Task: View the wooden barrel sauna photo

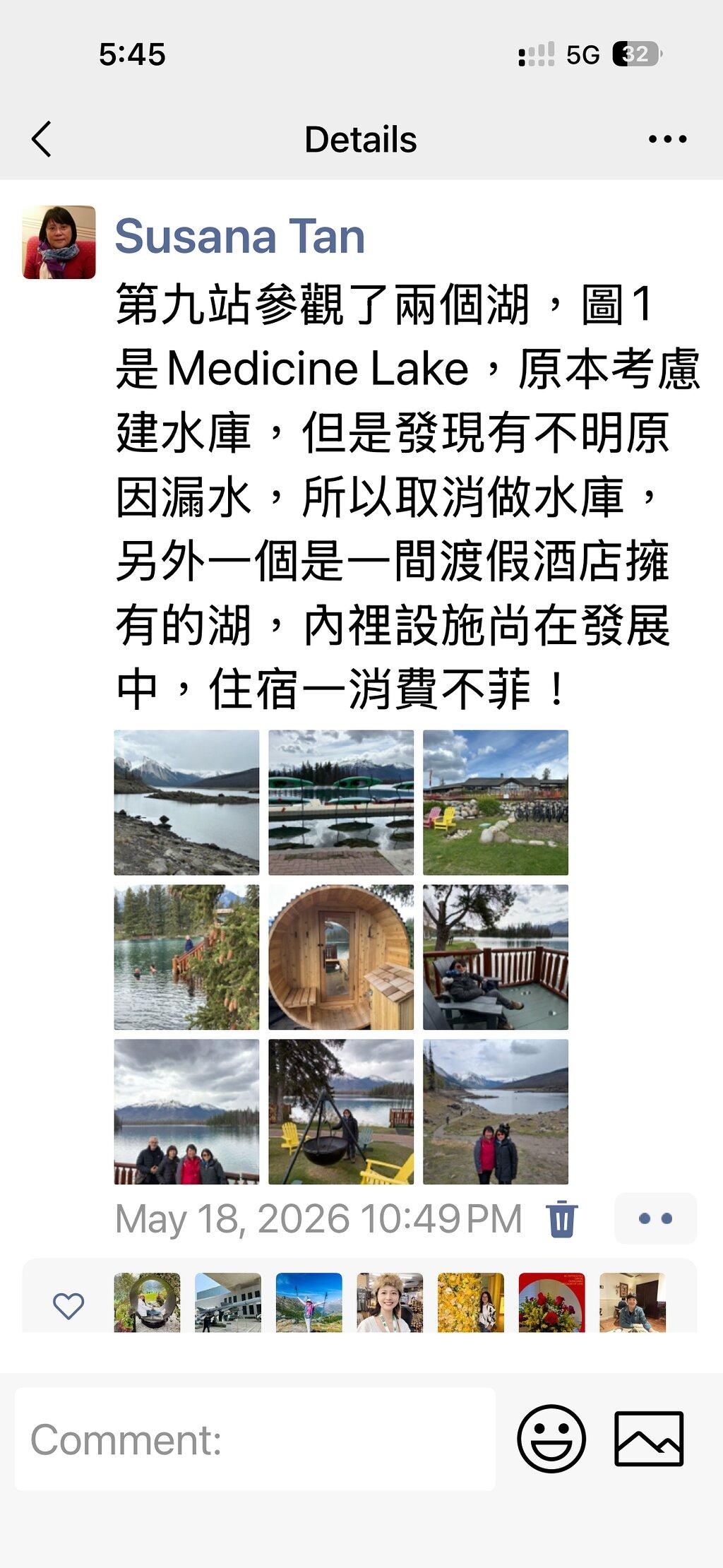Action: point(341,957)
